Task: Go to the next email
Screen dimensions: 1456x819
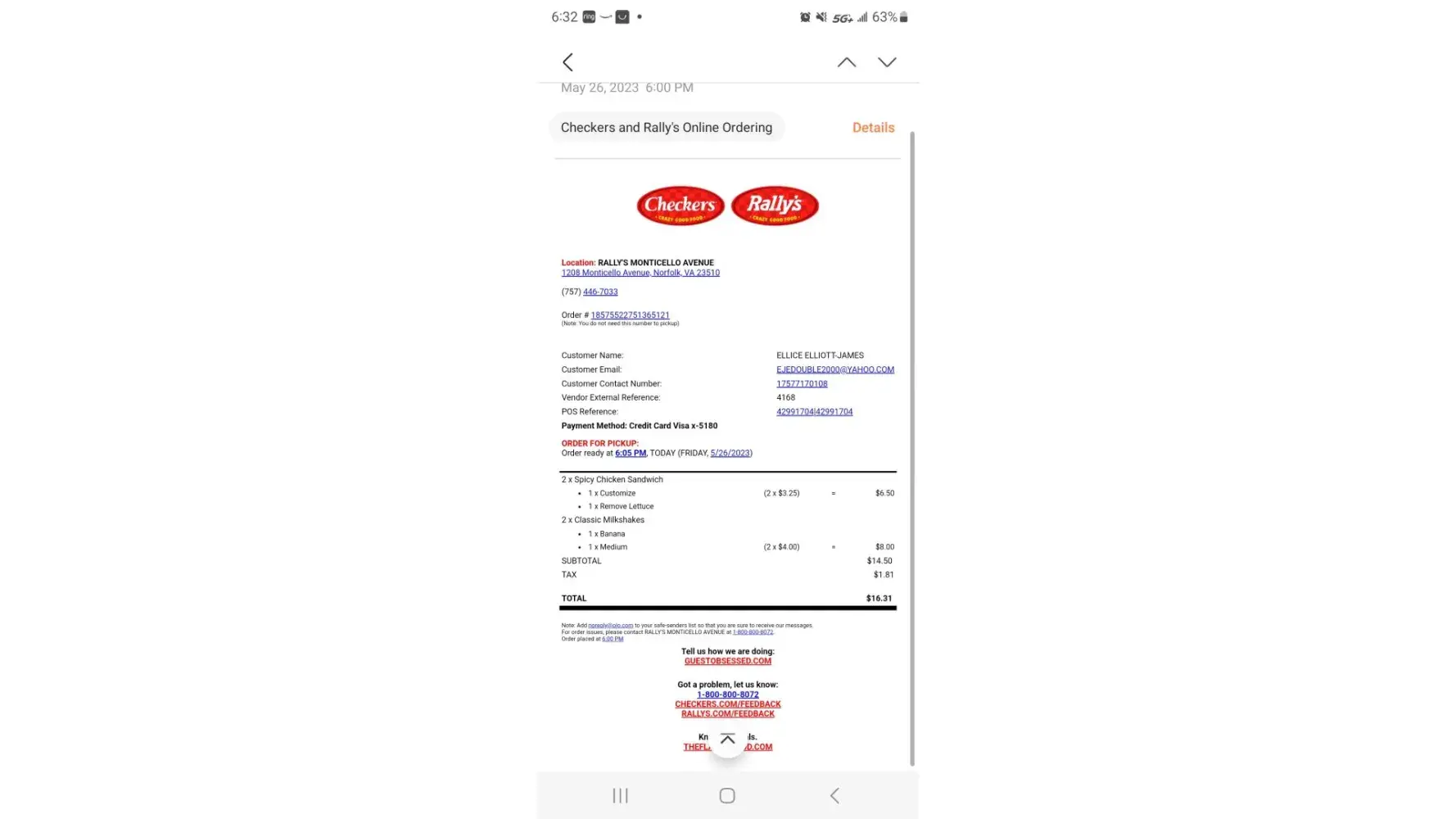Action: (887, 62)
